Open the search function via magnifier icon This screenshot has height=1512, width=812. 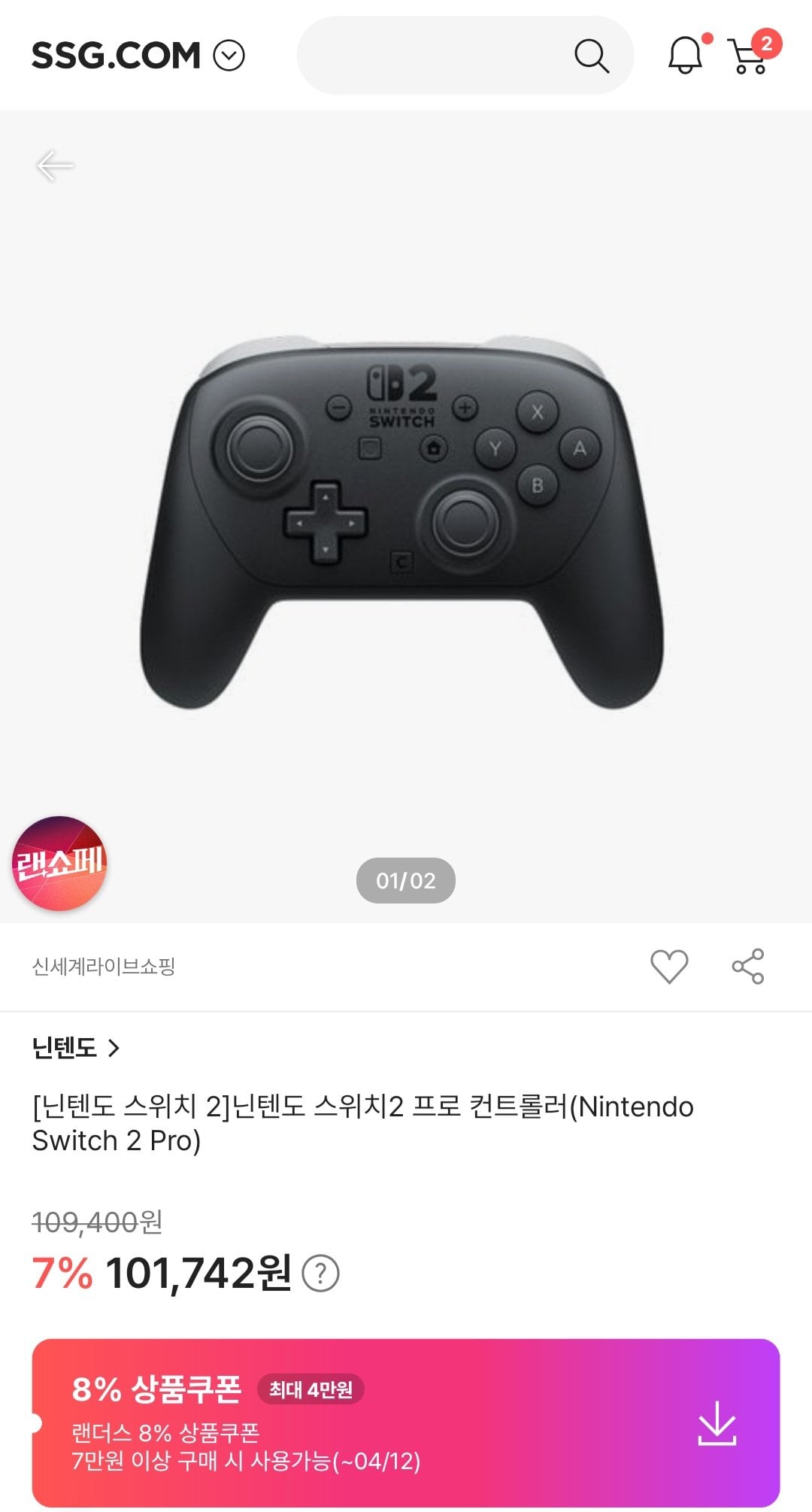(x=593, y=56)
